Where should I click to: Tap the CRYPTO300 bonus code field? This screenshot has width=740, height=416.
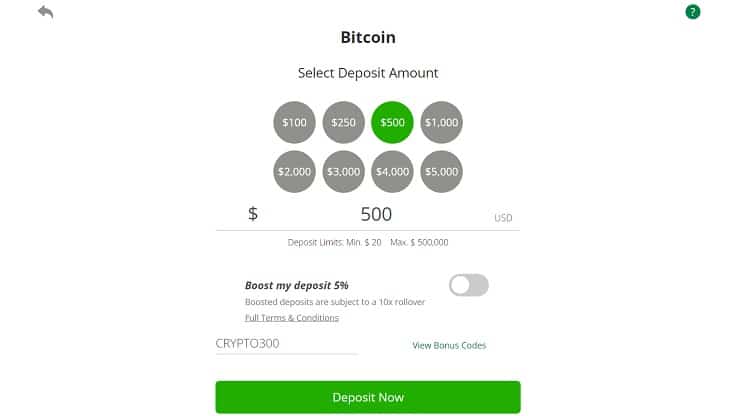point(286,343)
